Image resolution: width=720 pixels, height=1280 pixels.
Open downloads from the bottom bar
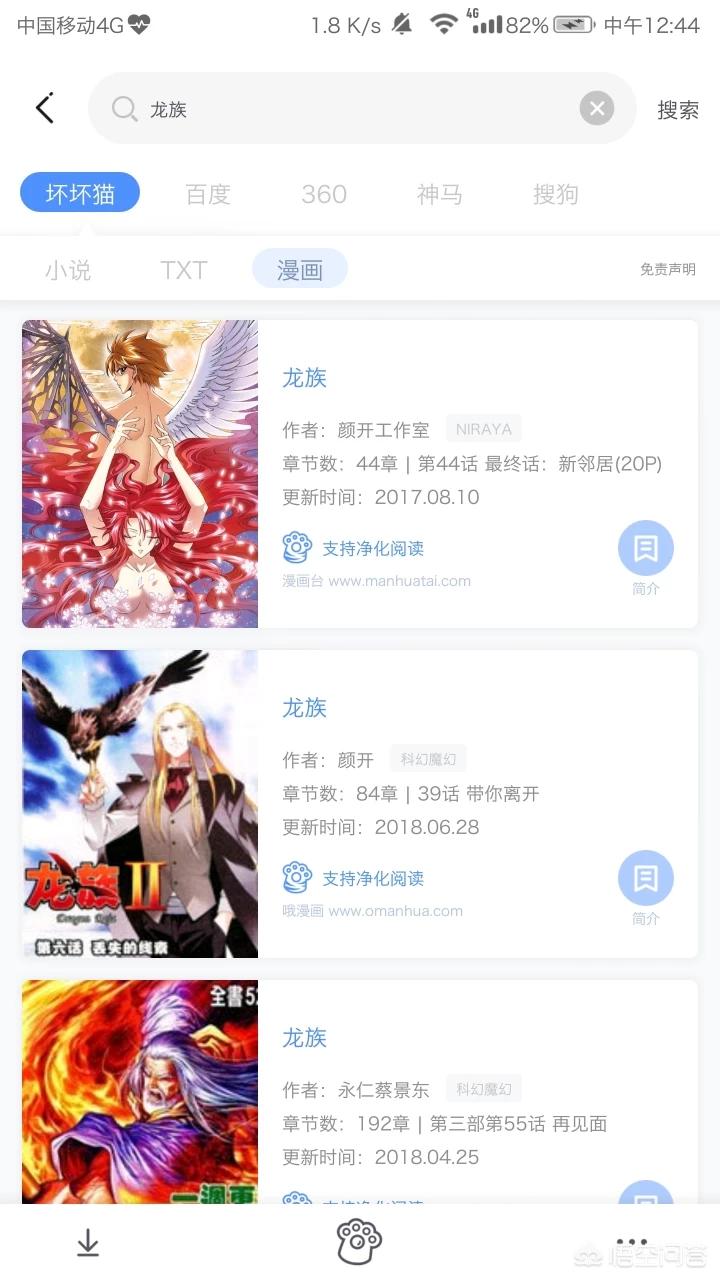coord(88,1242)
